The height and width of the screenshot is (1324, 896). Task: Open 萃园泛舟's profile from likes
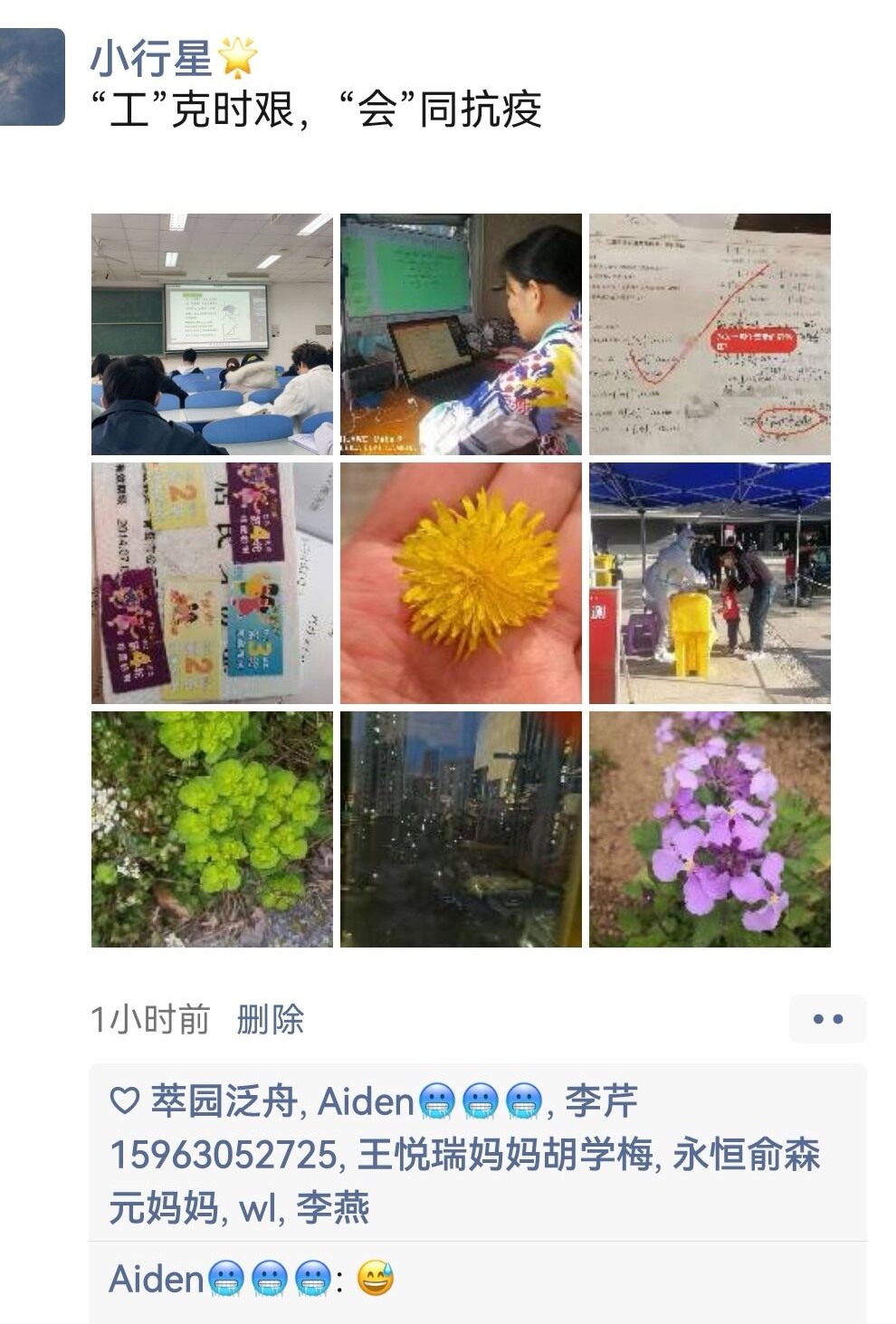pyautogui.click(x=223, y=1101)
